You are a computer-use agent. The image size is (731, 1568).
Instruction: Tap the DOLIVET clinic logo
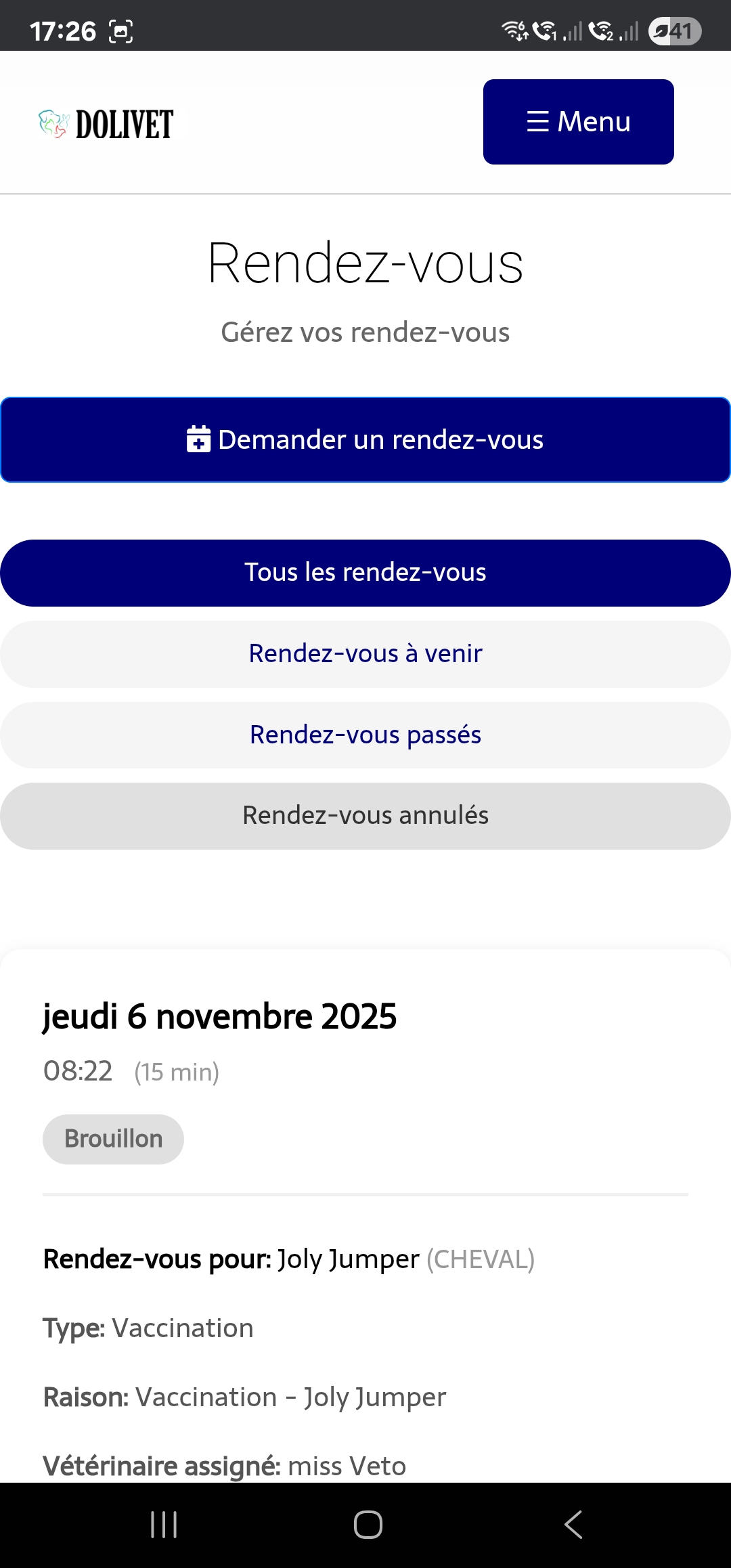[x=105, y=123]
